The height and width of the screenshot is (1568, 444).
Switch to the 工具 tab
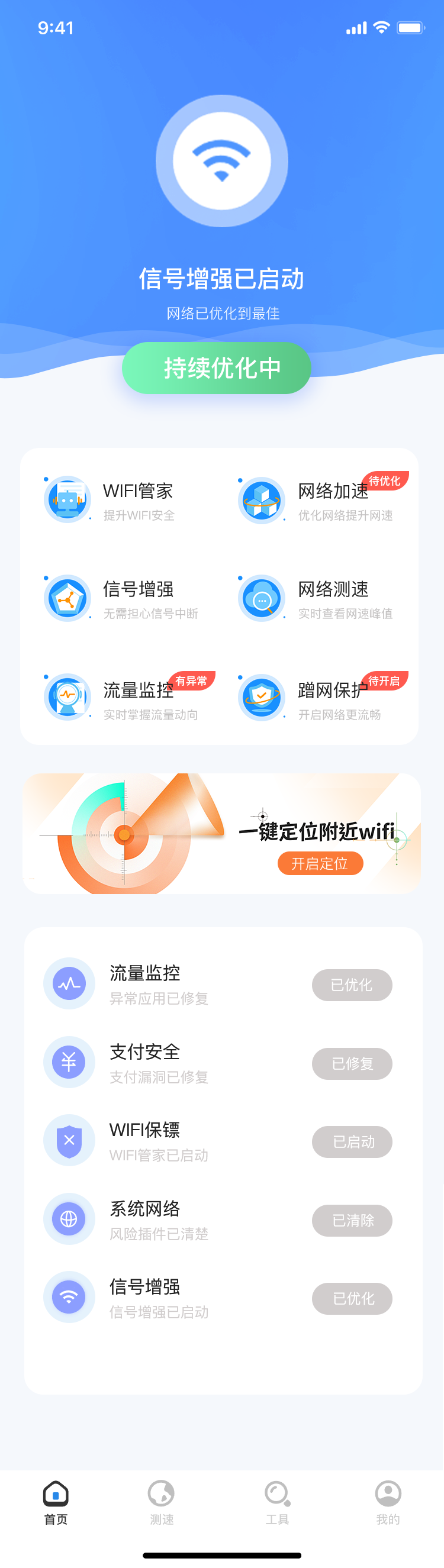[277, 1502]
